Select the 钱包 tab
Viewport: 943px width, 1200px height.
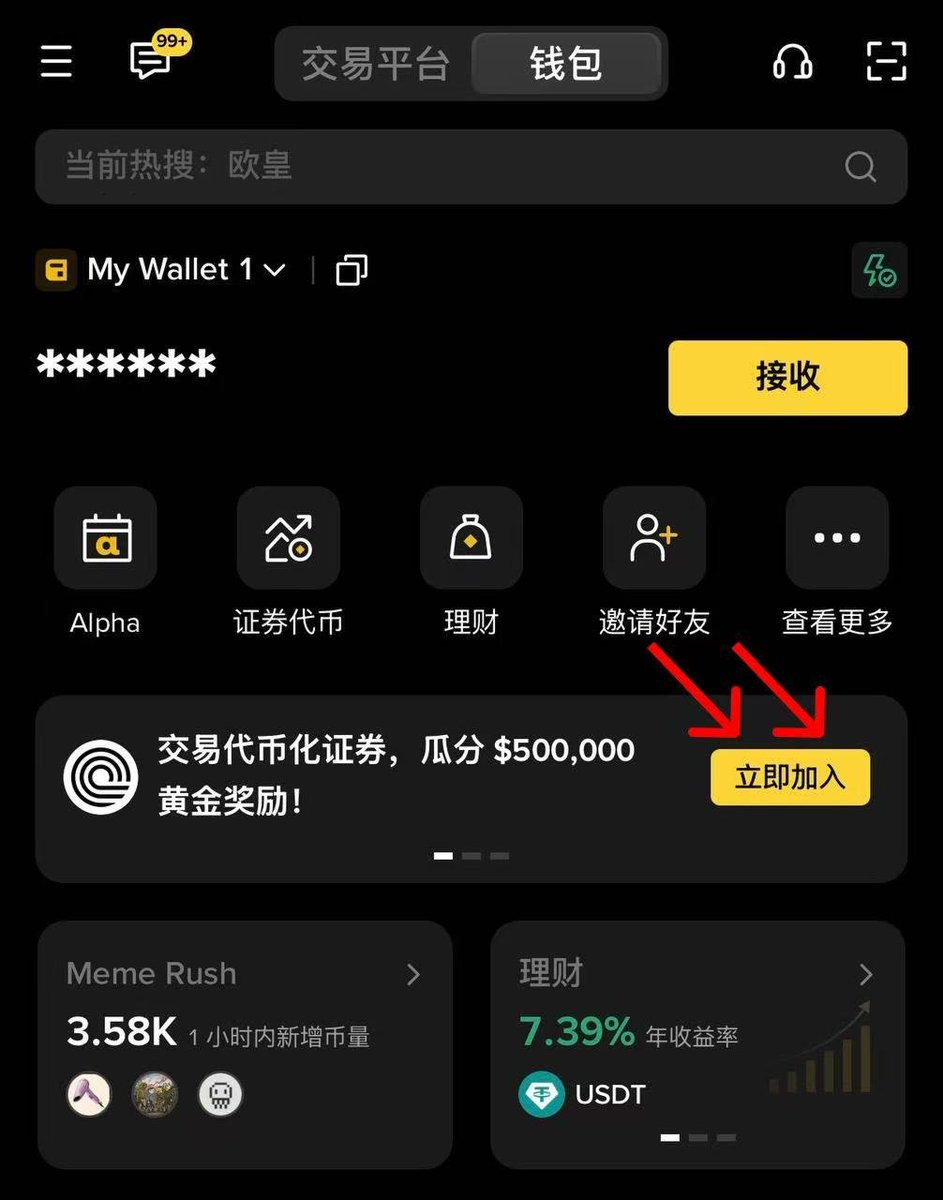pos(566,64)
